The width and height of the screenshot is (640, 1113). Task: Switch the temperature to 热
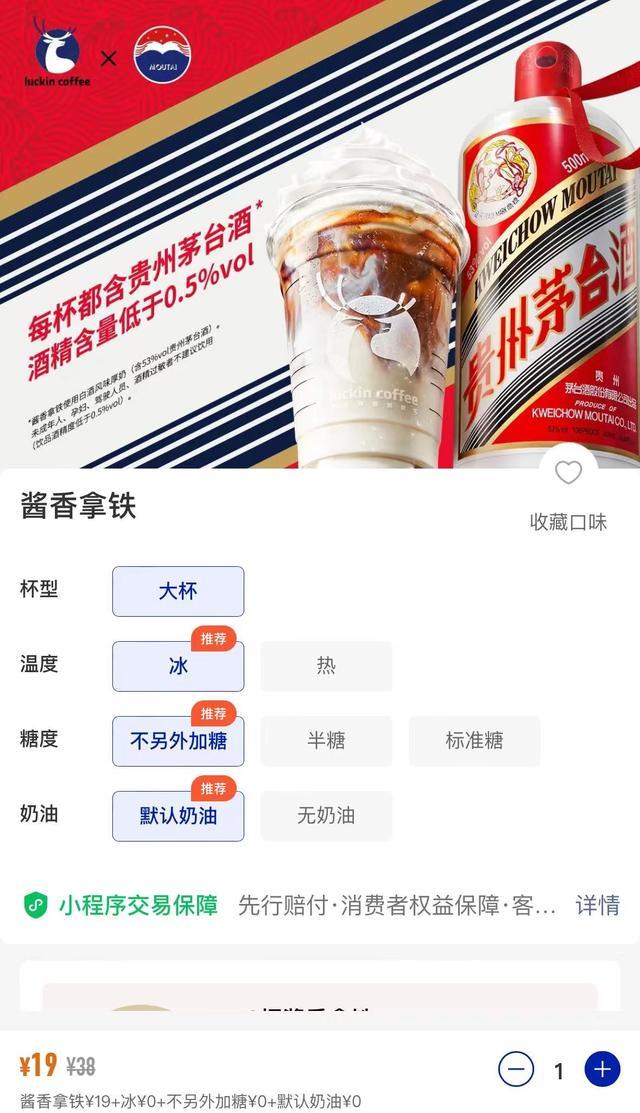[x=326, y=666]
